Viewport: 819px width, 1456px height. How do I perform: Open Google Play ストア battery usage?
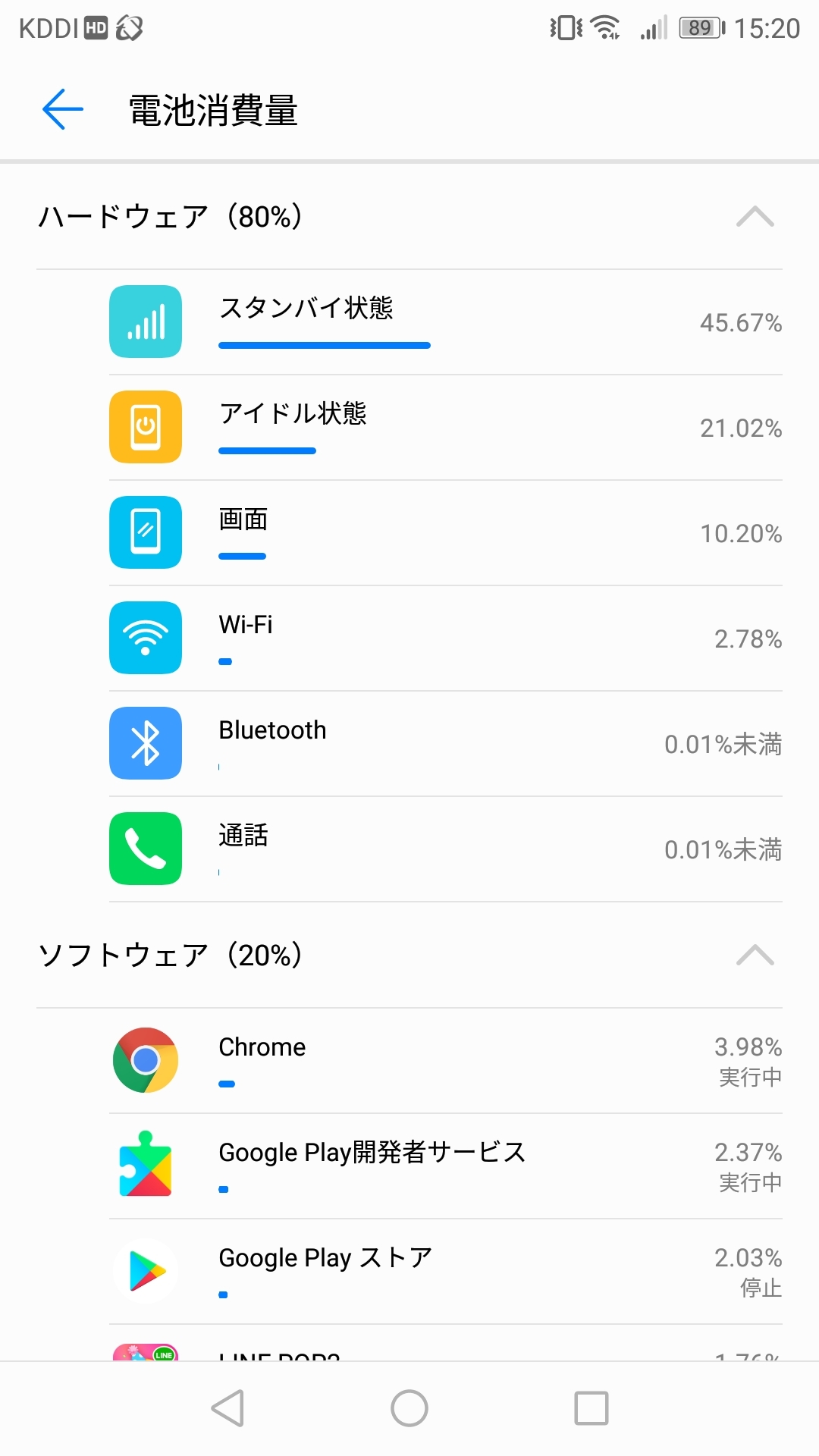pos(446,1271)
